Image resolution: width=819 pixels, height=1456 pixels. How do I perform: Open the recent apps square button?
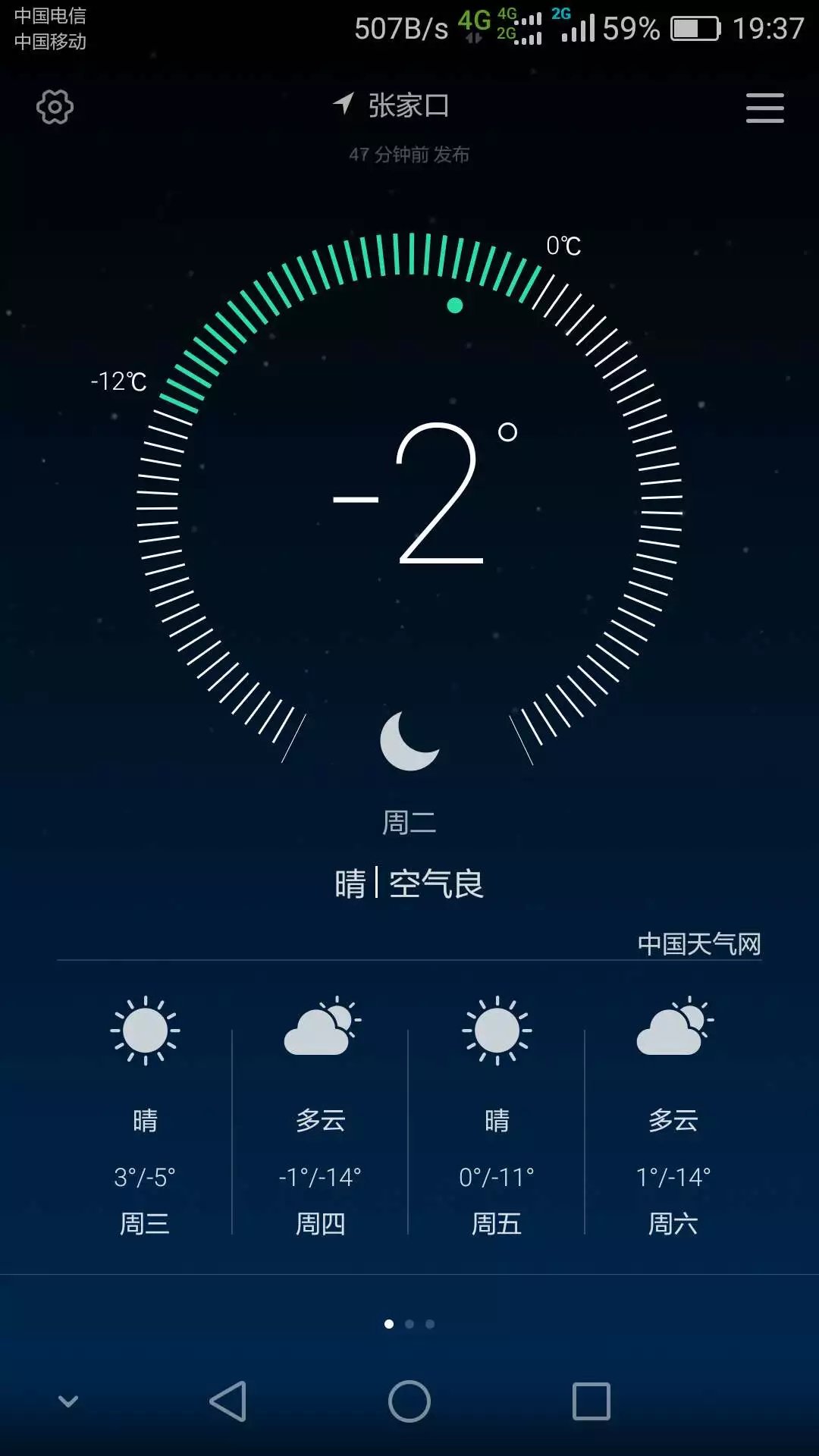click(x=591, y=1401)
